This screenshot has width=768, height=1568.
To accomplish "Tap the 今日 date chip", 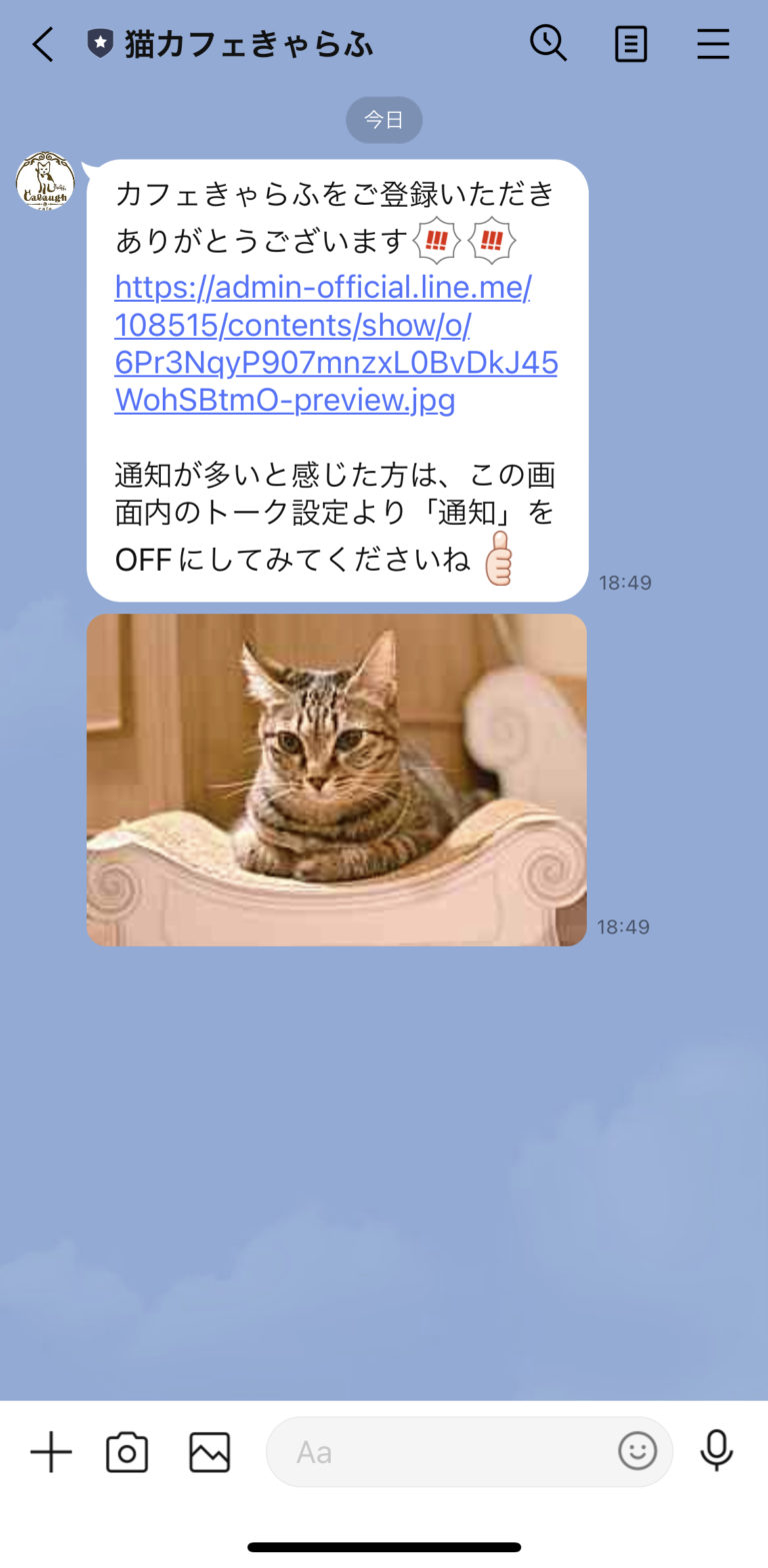I will pos(384,119).
